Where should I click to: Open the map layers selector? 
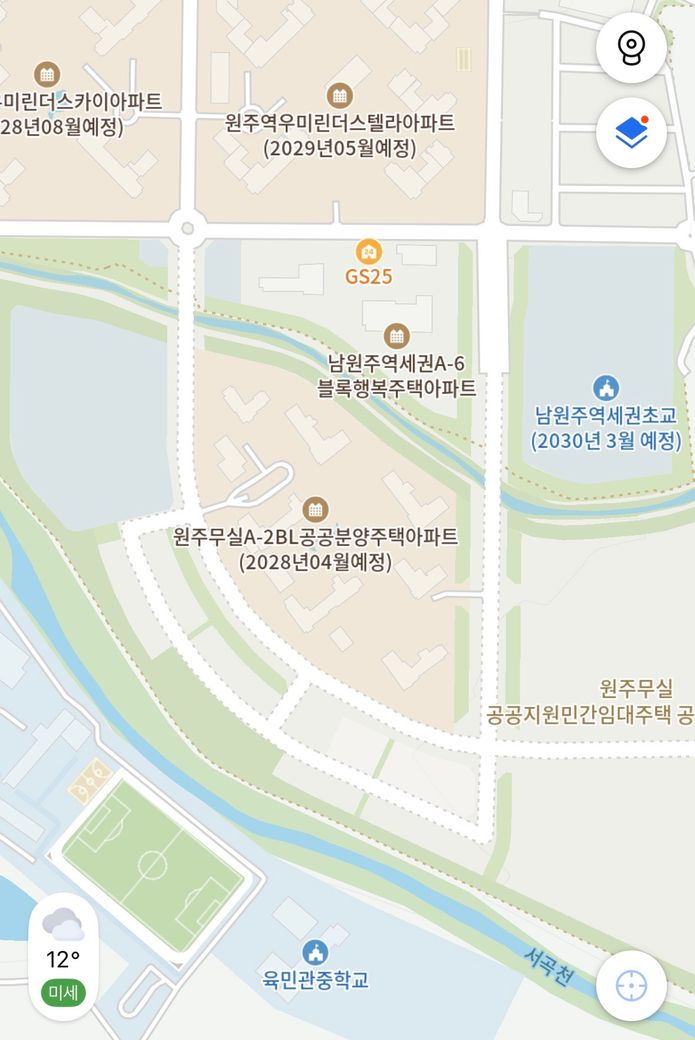[631, 133]
